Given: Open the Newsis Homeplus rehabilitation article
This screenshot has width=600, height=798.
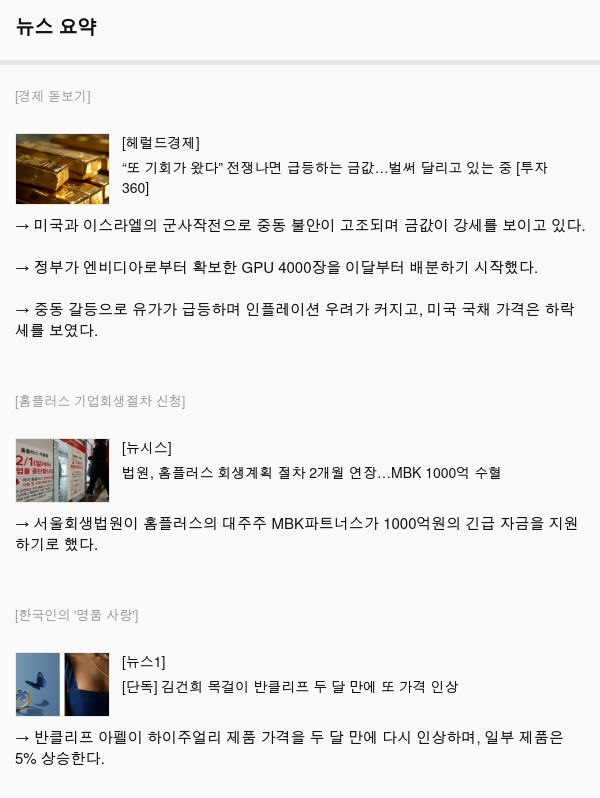Looking at the screenshot, I should click(311, 472).
